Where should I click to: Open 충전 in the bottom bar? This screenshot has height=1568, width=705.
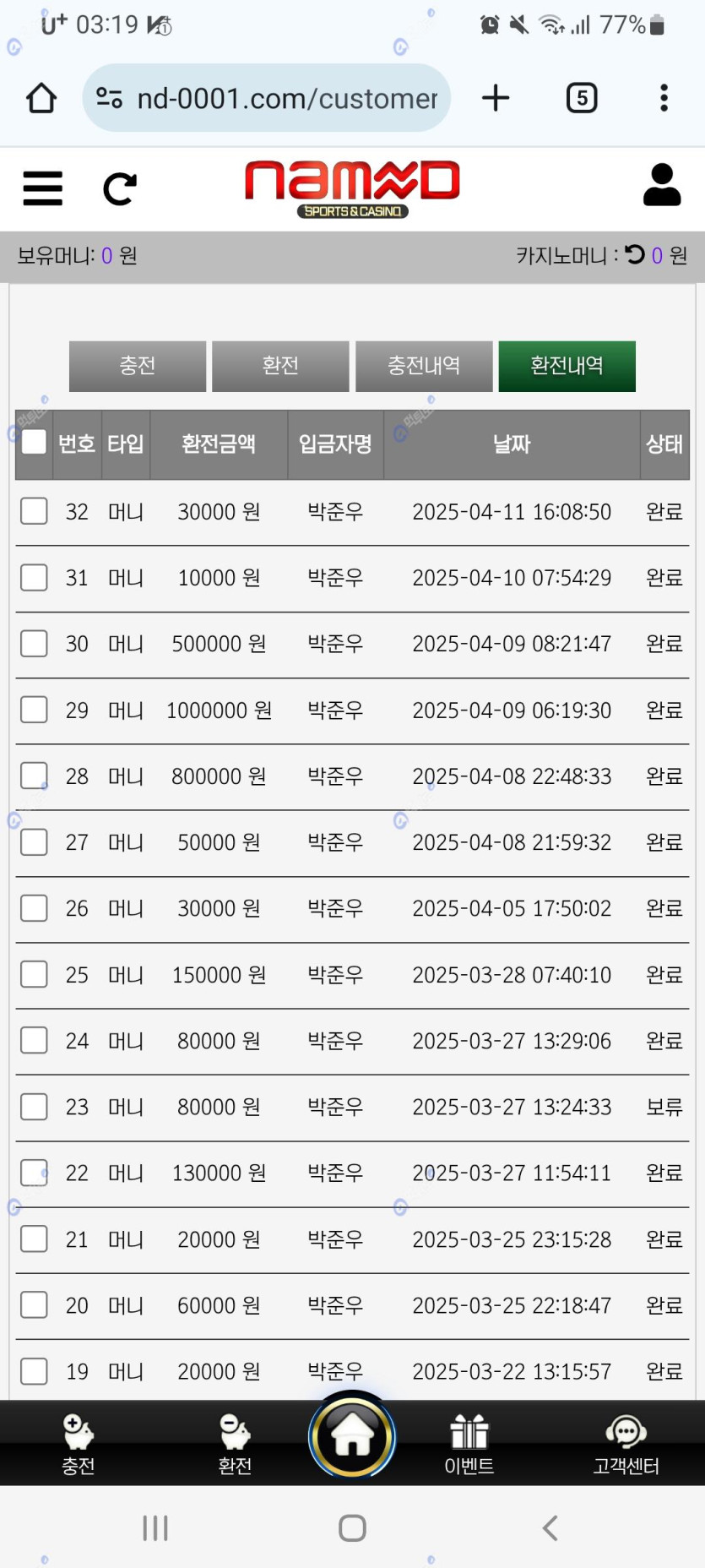point(79,1445)
